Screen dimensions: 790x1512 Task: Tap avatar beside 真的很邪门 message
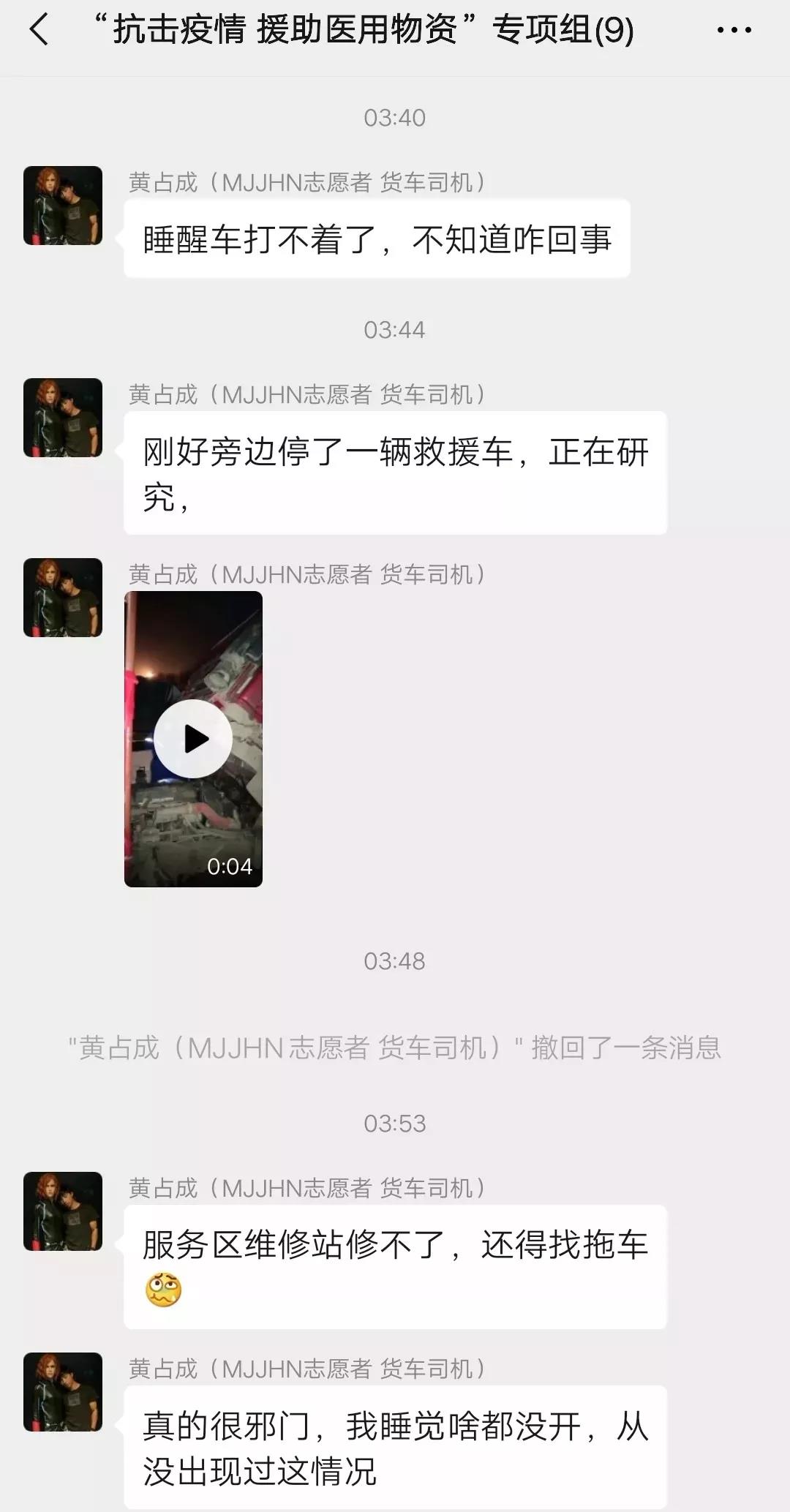pyautogui.click(x=63, y=1392)
